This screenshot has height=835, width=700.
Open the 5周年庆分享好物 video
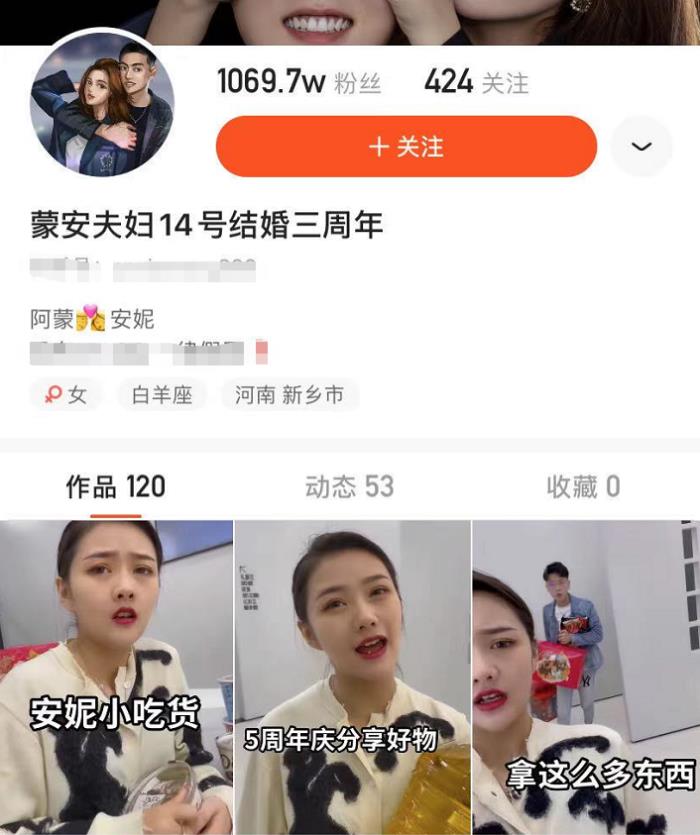tap(352, 677)
